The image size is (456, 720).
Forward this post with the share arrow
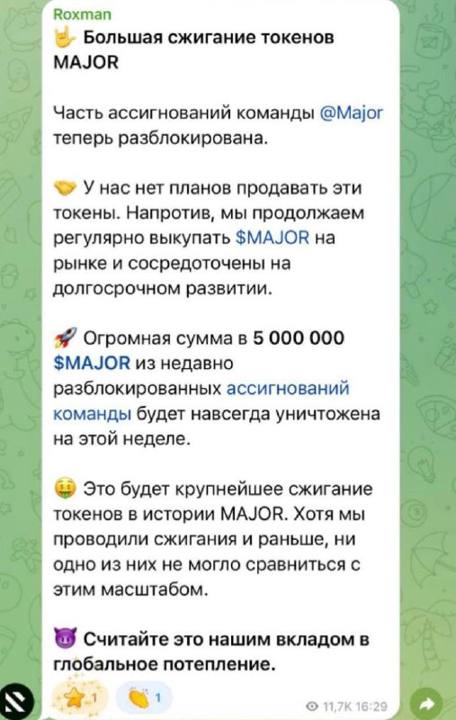coord(428,703)
